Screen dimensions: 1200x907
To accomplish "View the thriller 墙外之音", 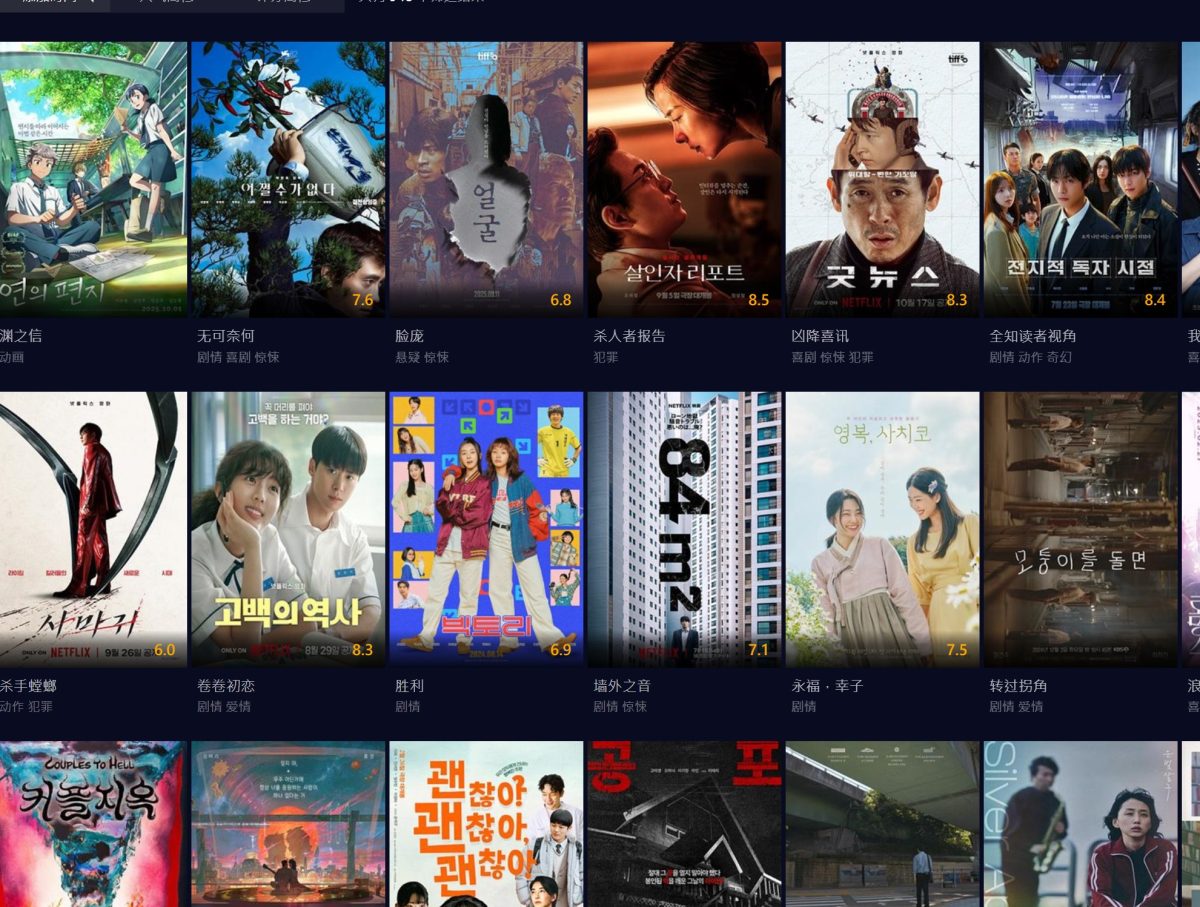I will coord(684,530).
